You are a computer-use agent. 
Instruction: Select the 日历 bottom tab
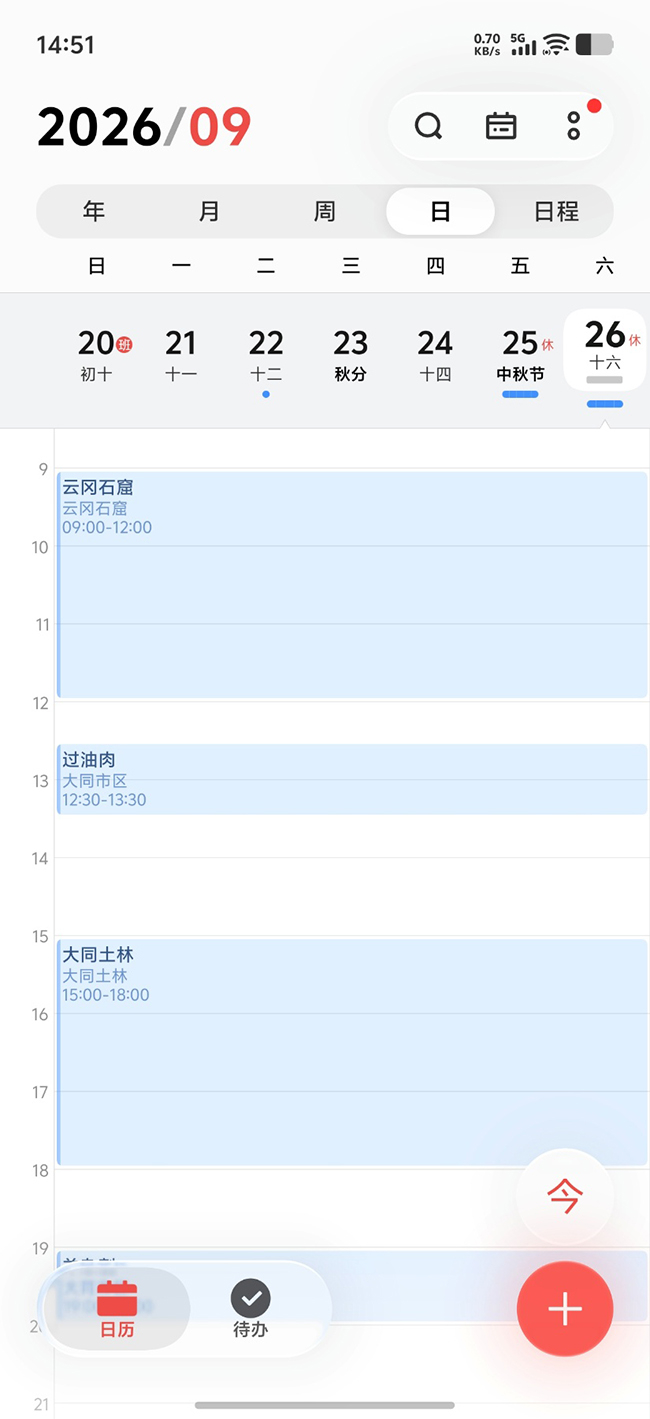pyautogui.click(x=117, y=1309)
